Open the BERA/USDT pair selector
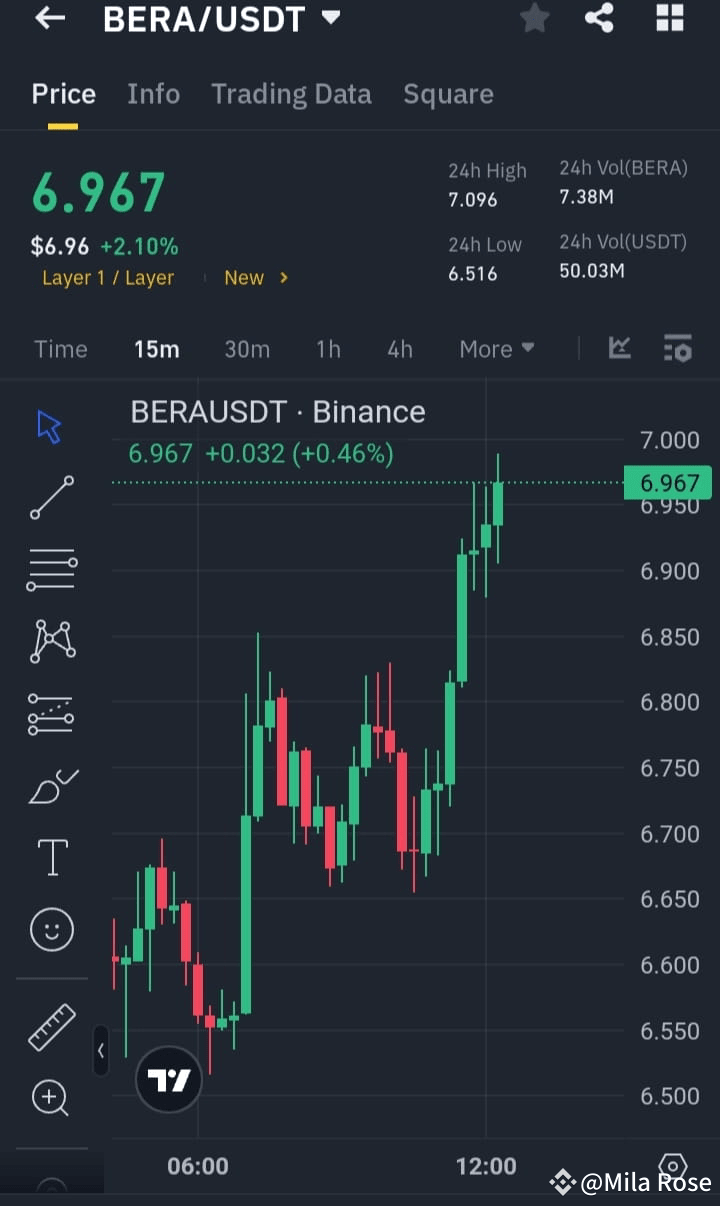720x1206 pixels. tap(222, 18)
